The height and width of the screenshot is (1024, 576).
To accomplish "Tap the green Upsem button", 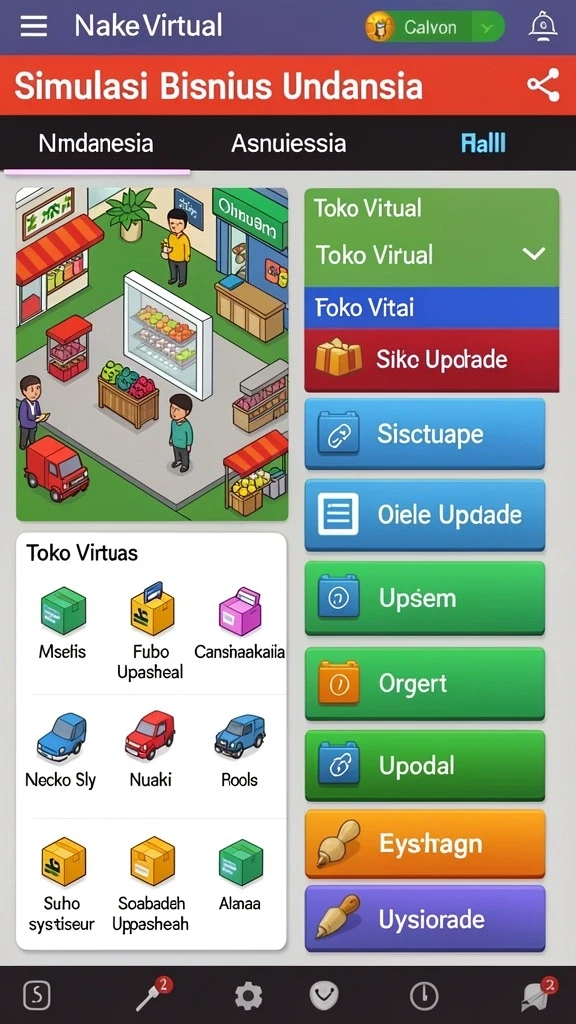I will 424,598.
